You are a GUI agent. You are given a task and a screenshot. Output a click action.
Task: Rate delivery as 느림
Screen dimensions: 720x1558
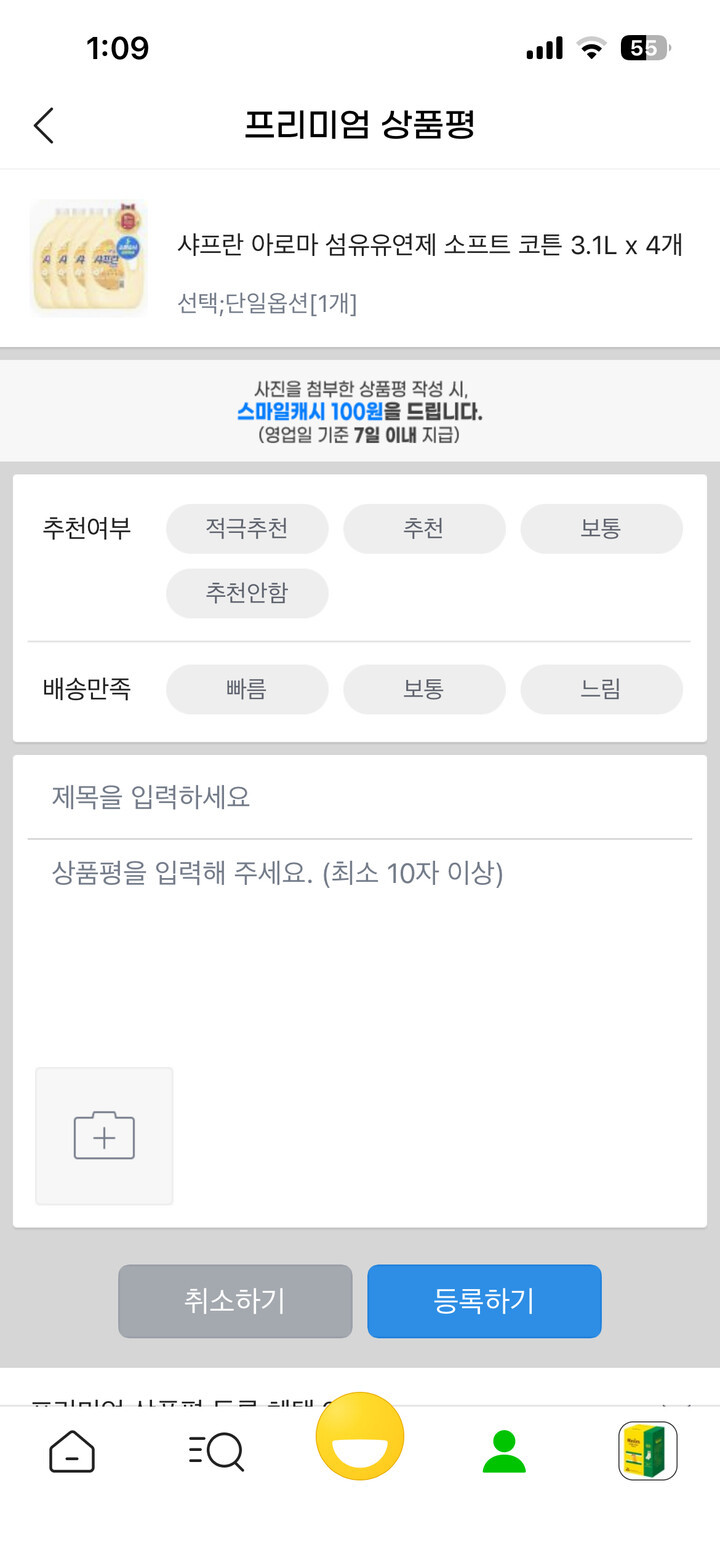(x=601, y=689)
